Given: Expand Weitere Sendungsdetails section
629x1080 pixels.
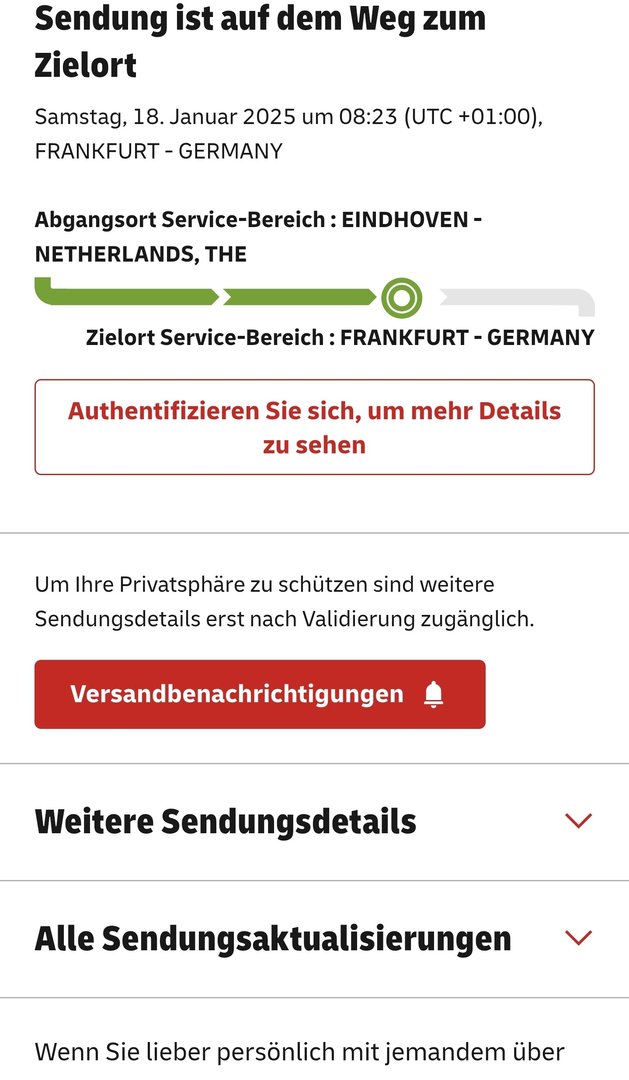Looking at the screenshot, I should coord(314,822).
